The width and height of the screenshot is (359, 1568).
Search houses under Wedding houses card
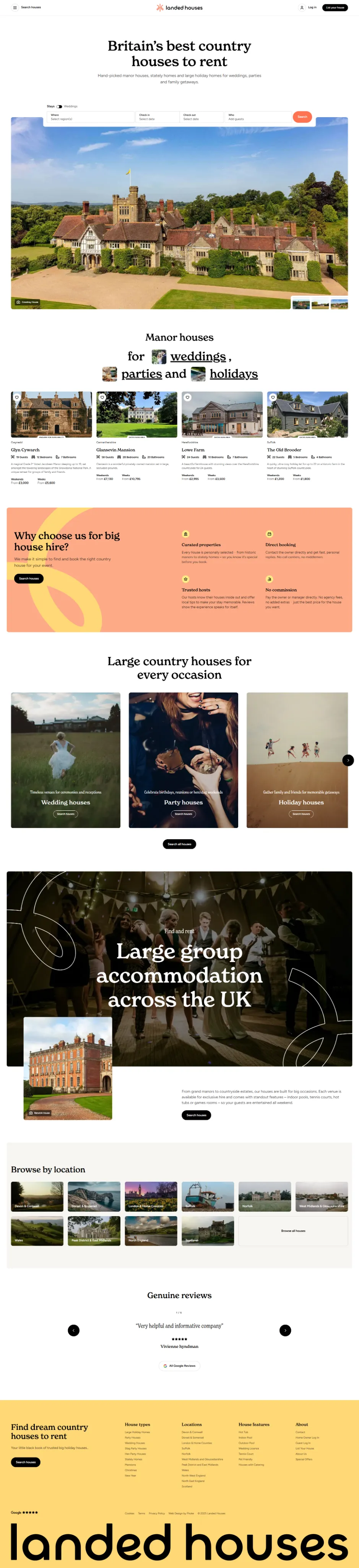[66, 814]
